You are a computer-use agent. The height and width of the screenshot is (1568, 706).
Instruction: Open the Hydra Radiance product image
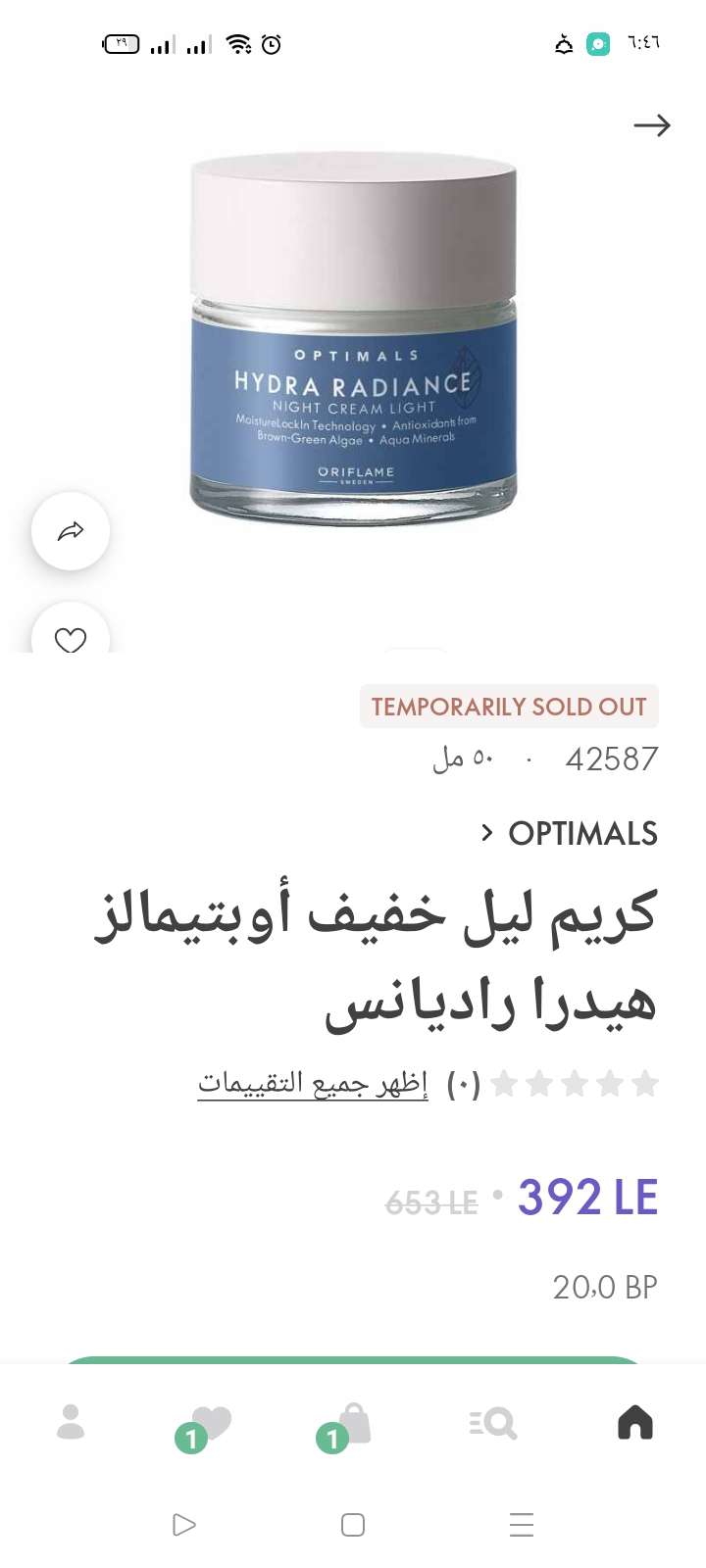click(353, 338)
